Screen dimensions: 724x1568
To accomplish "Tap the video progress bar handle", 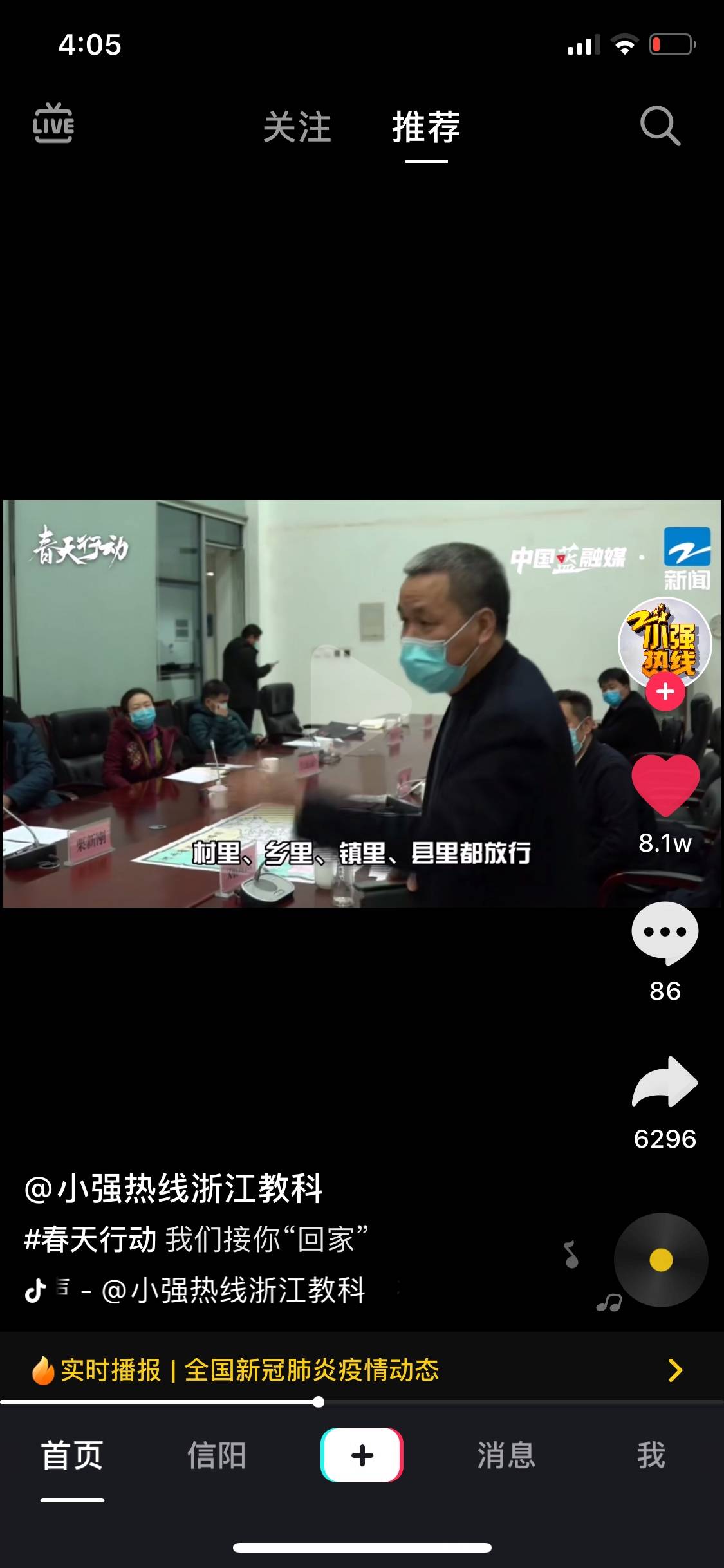I will [x=319, y=1402].
